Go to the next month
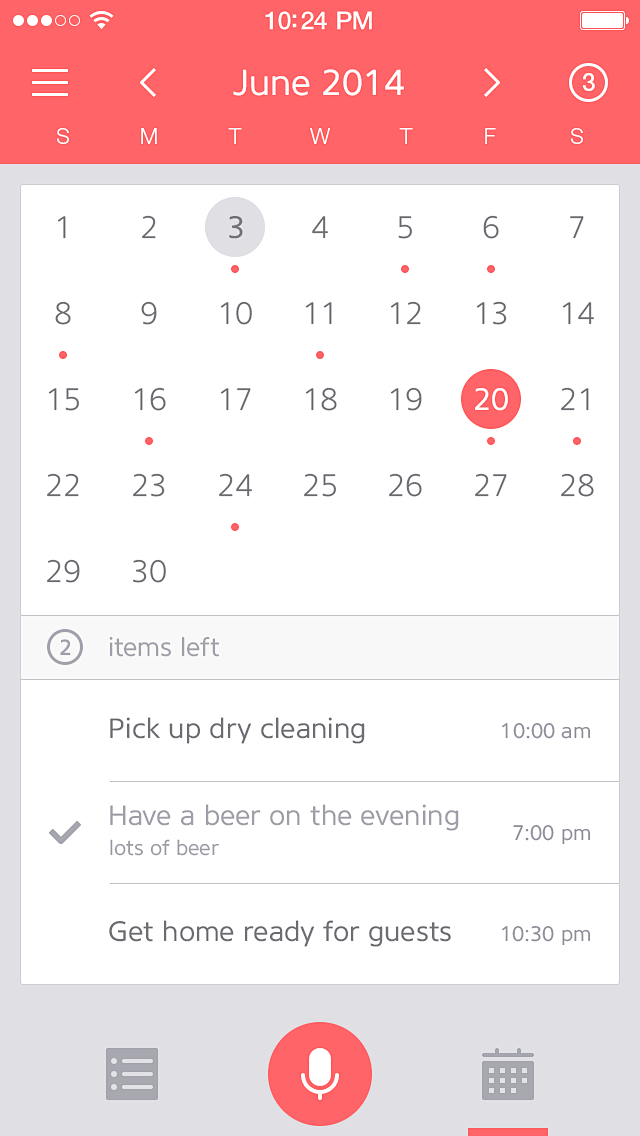Image resolution: width=640 pixels, height=1136 pixels. coord(492,83)
